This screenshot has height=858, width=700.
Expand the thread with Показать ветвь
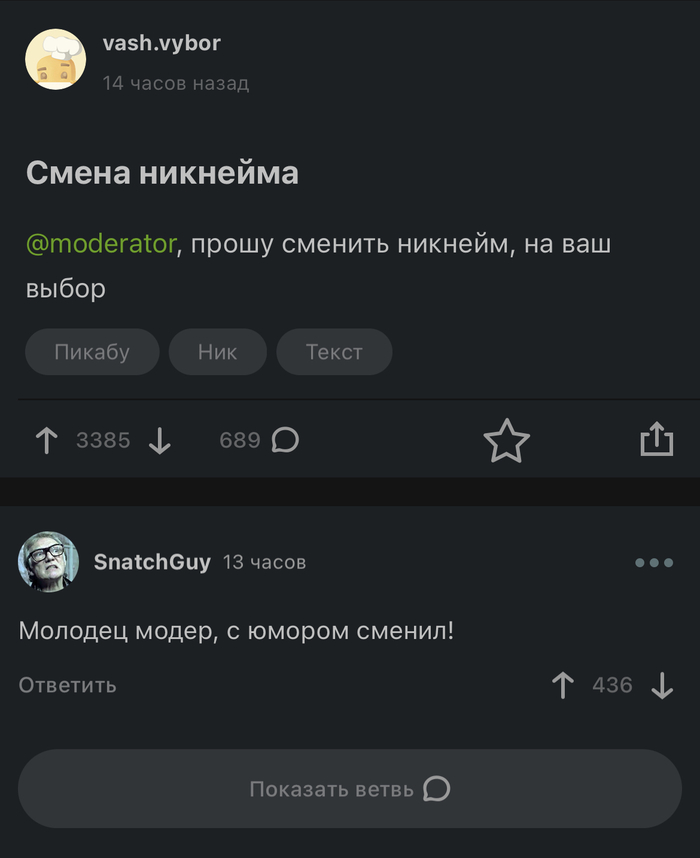coord(350,789)
